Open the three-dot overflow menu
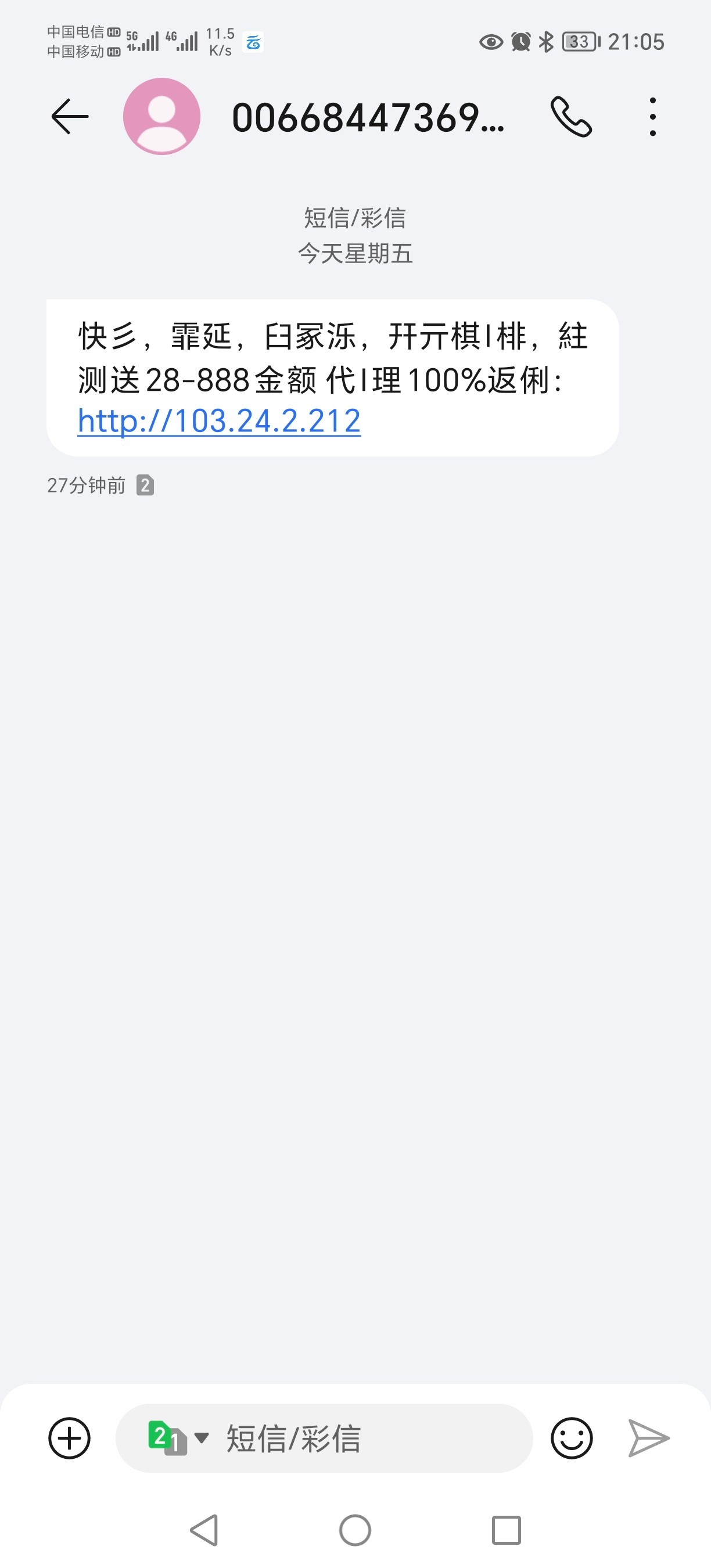This screenshot has height=1568, width=711. tap(652, 116)
